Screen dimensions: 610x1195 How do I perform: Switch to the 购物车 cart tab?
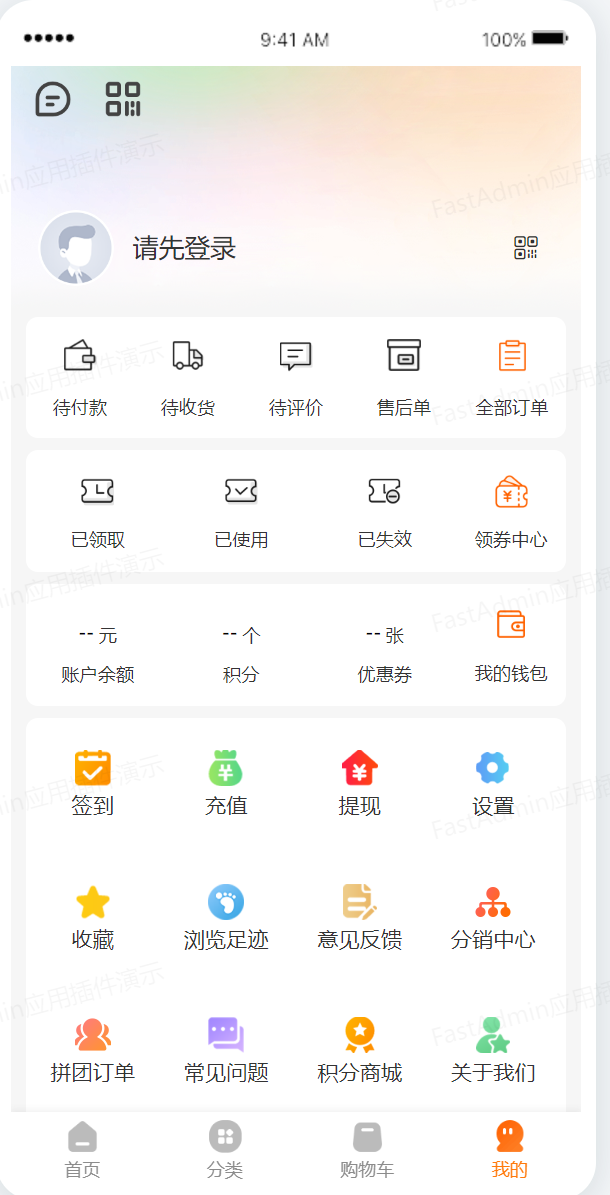[367, 1150]
